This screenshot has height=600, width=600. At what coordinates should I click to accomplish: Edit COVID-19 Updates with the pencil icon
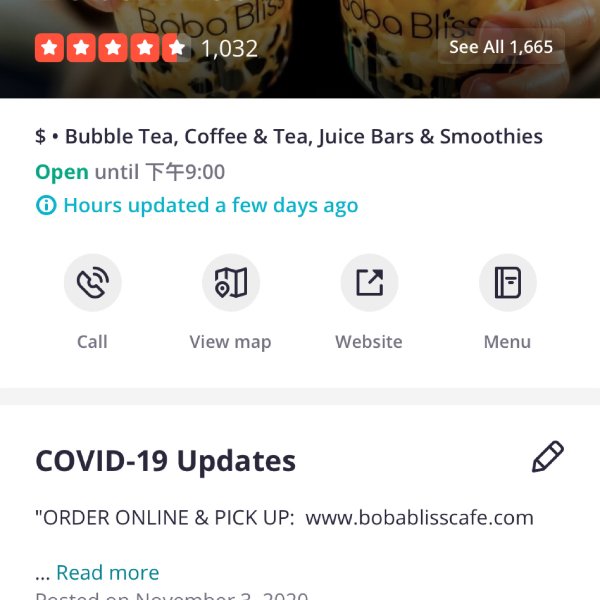click(547, 457)
